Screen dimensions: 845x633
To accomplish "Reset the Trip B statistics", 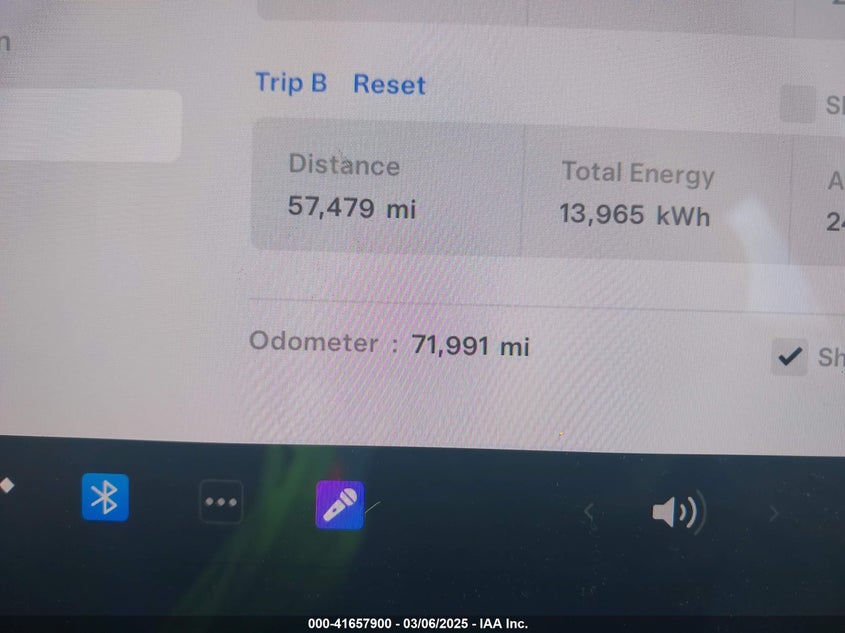I will click(389, 85).
